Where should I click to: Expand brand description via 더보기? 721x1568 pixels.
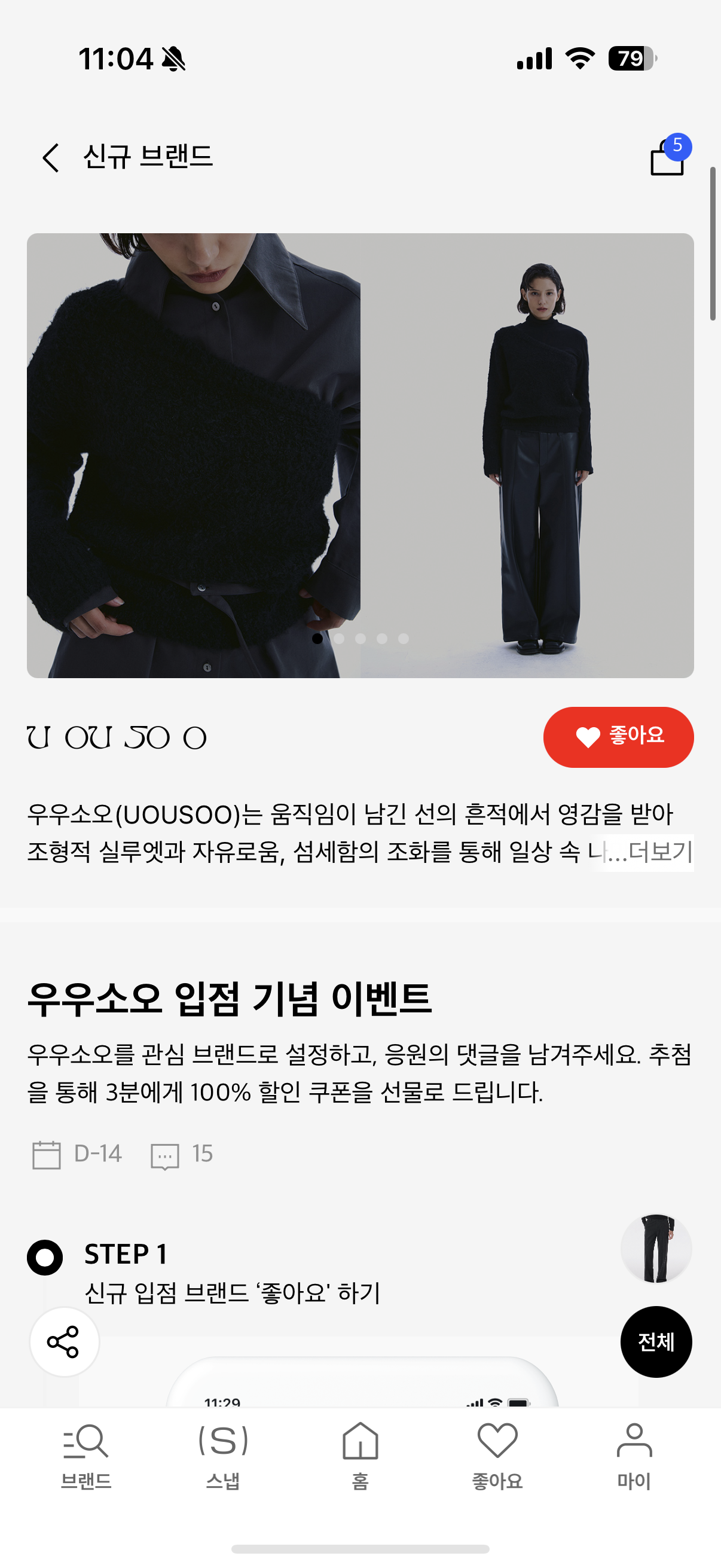tap(660, 852)
